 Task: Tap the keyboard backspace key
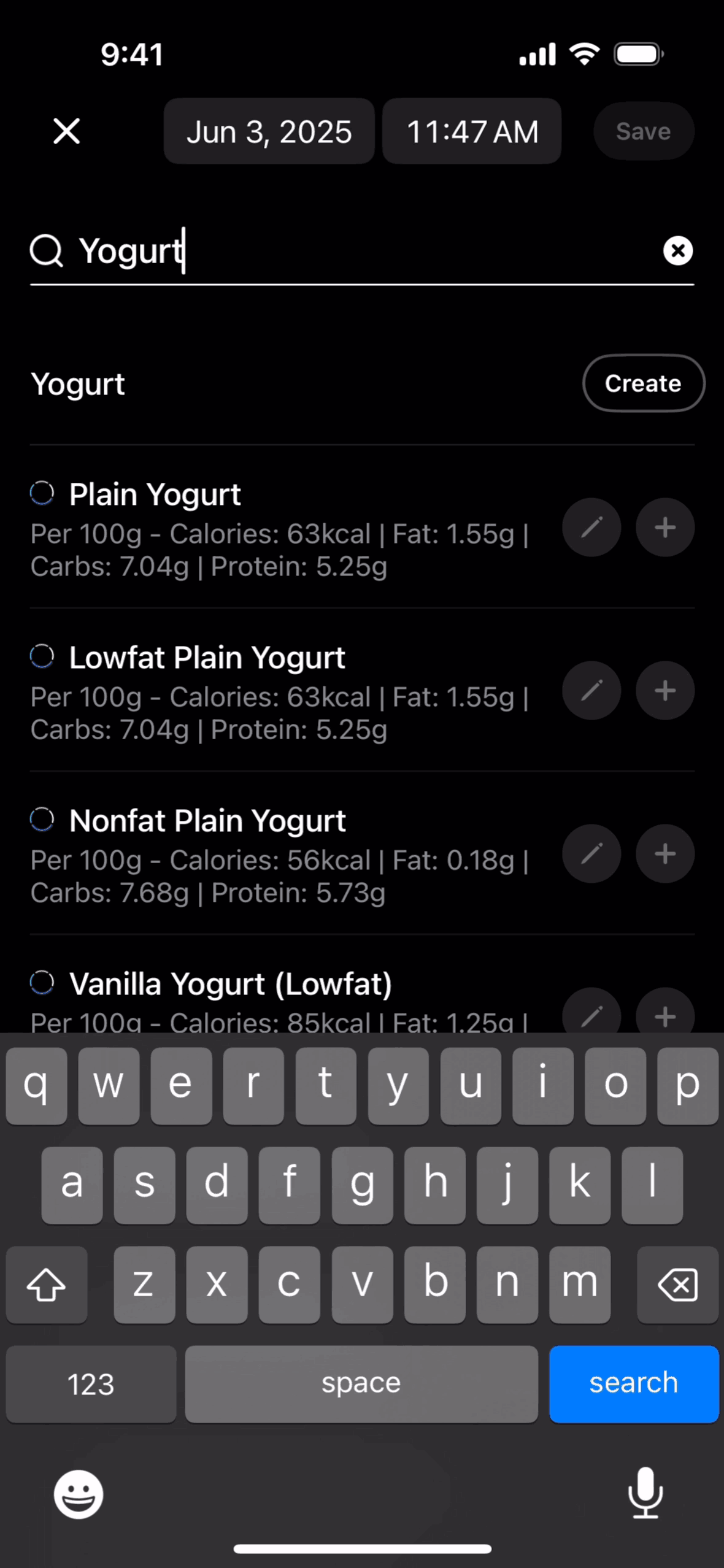point(677,1285)
